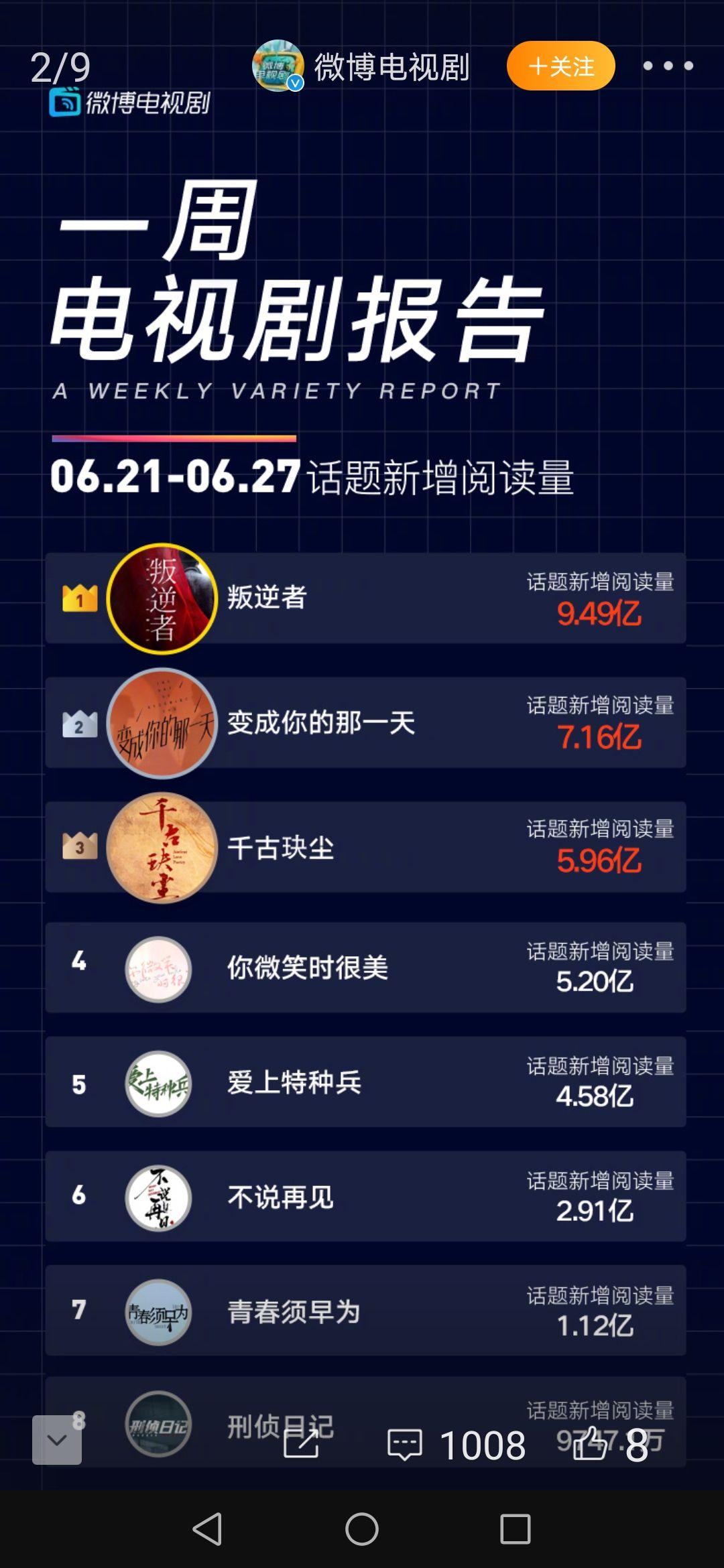Open the 1008 comments
Viewport: 724px width, 1568px height.
405,1444
